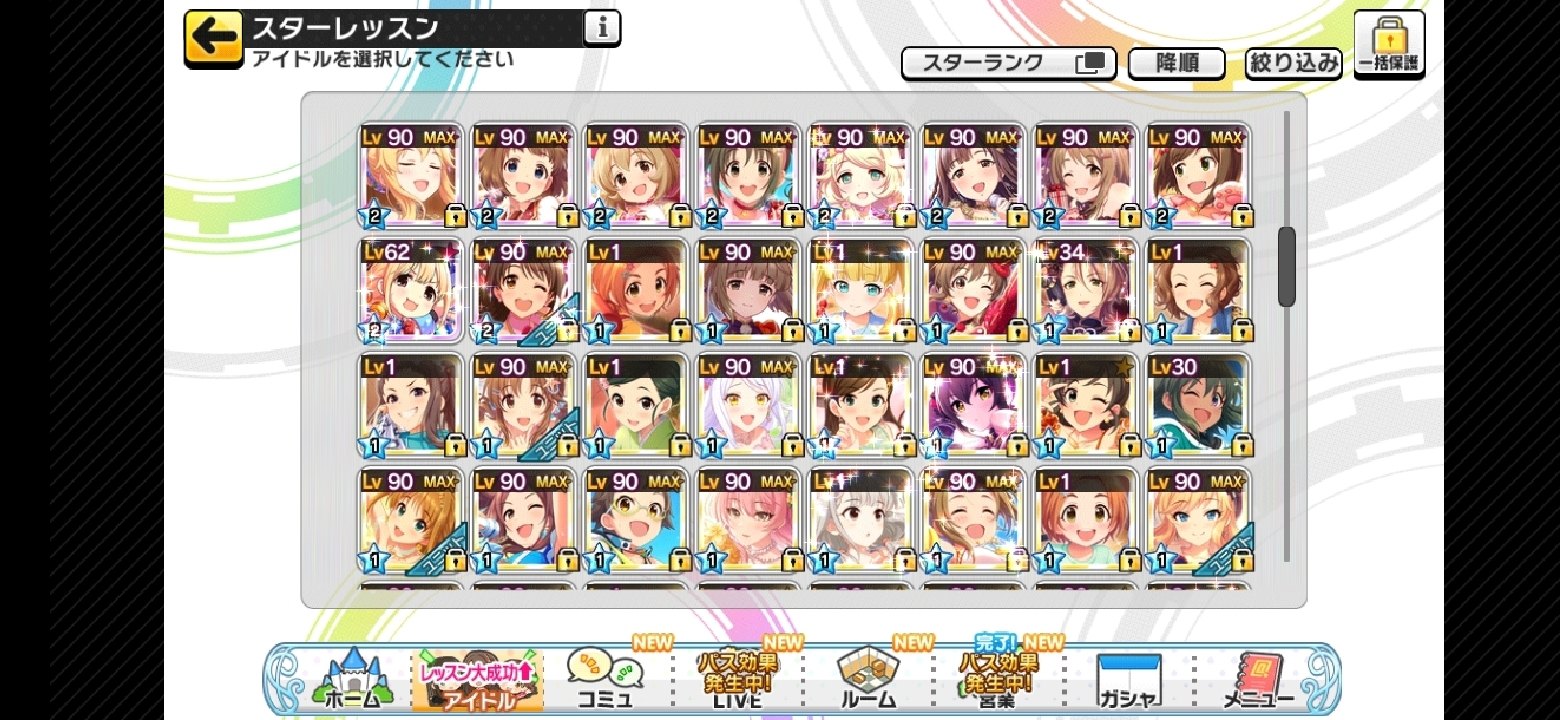This screenshot has height=720, width=1560.
Task: Open the スターランク sort dropdown
Action: [1007, 63]
